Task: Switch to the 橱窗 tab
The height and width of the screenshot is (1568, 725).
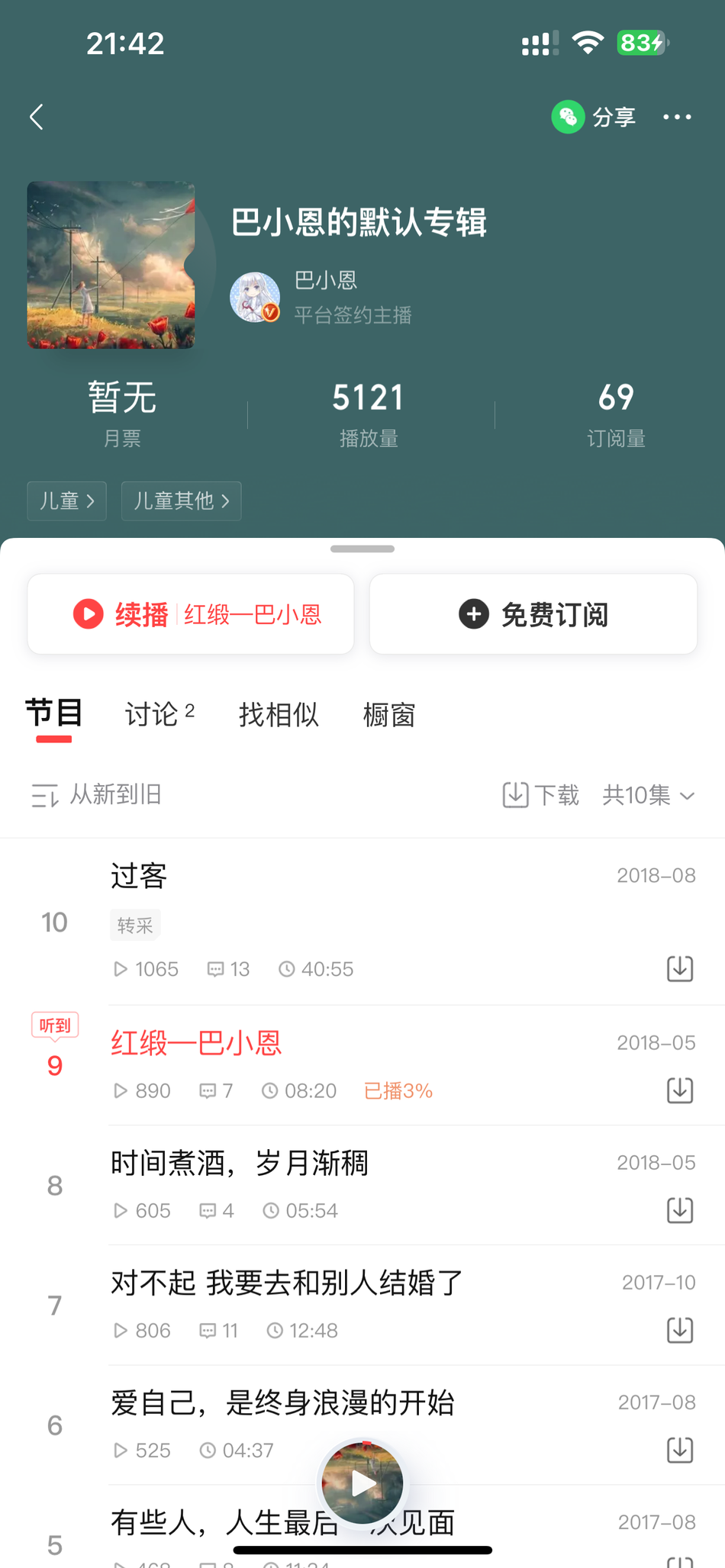Action: coord(388,715)
